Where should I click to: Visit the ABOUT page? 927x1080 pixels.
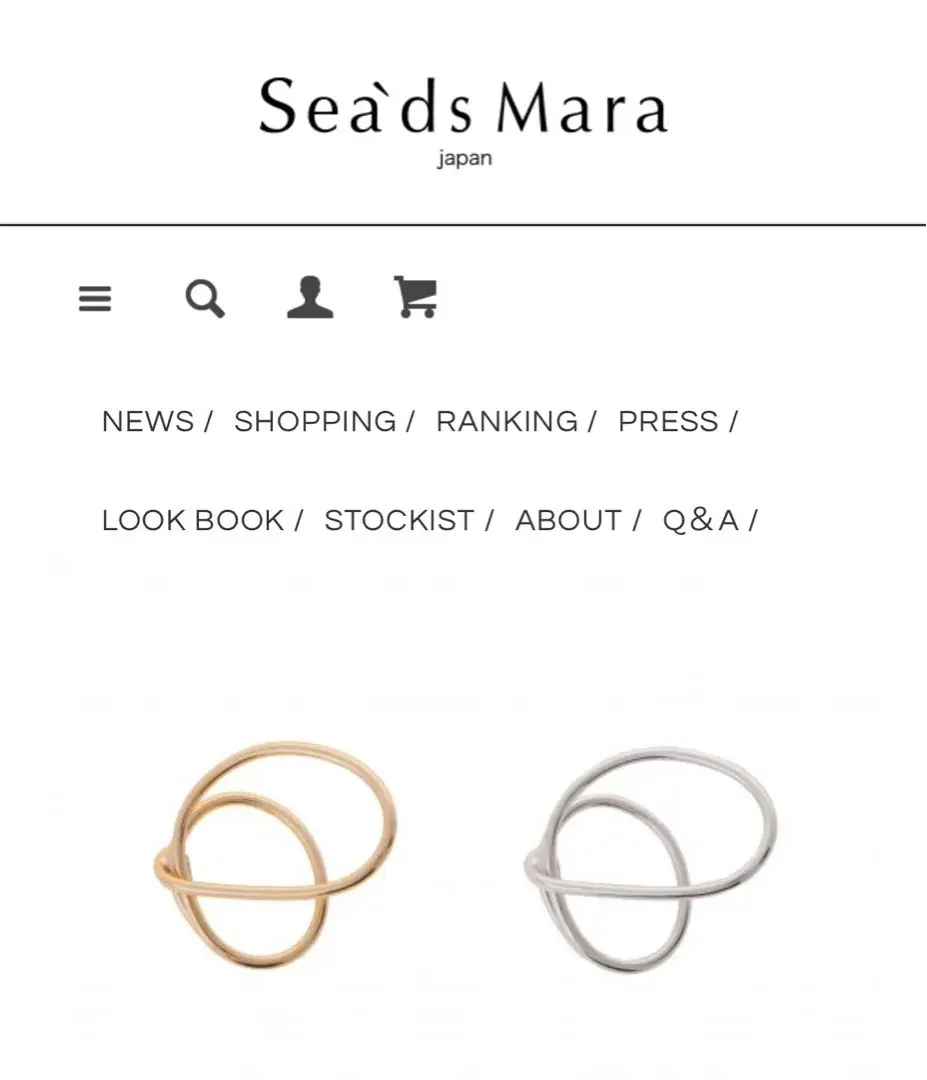568,520
